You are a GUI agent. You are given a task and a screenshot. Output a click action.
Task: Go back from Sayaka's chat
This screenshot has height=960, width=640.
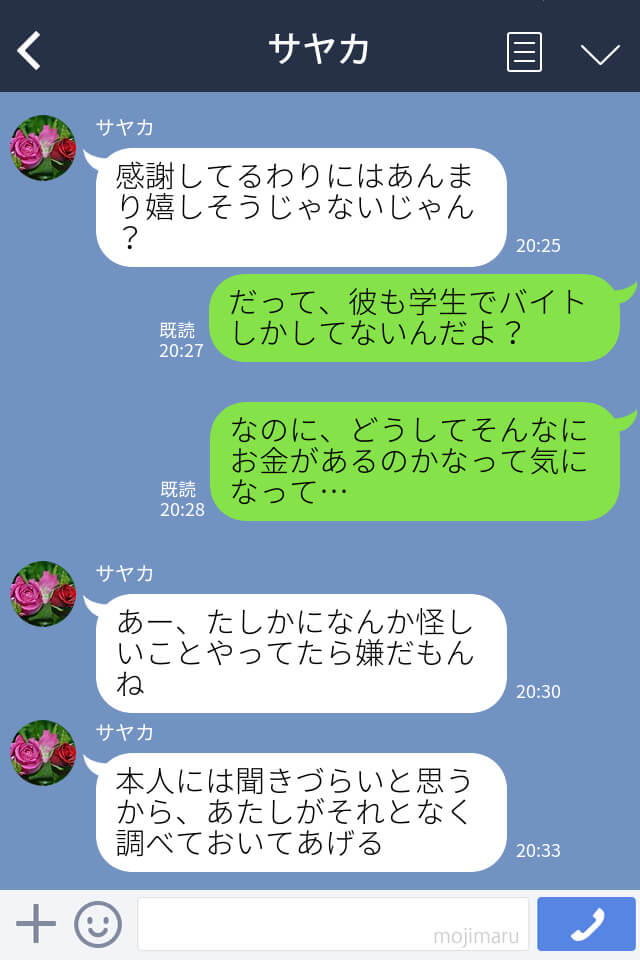(30, 50)
